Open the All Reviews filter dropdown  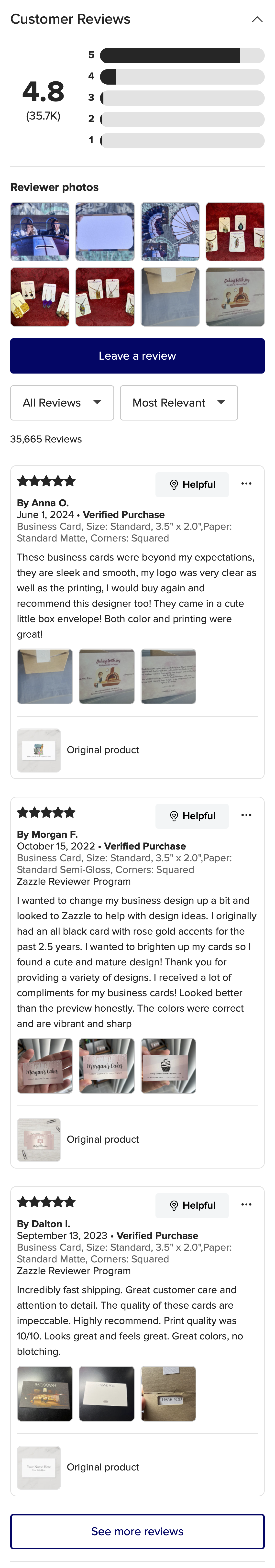62,403
